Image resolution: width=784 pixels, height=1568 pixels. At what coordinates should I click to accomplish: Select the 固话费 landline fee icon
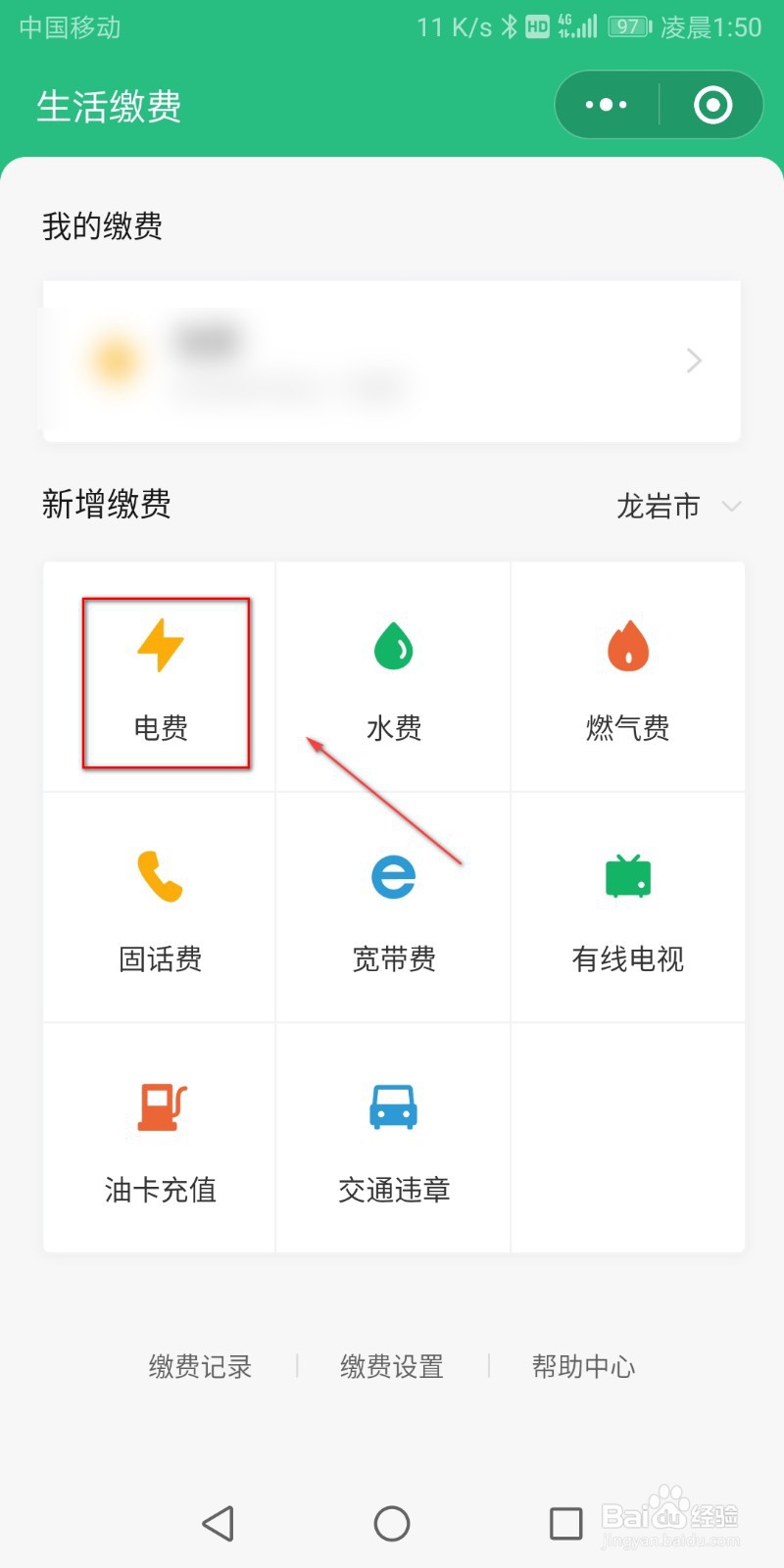click(159, 906)
